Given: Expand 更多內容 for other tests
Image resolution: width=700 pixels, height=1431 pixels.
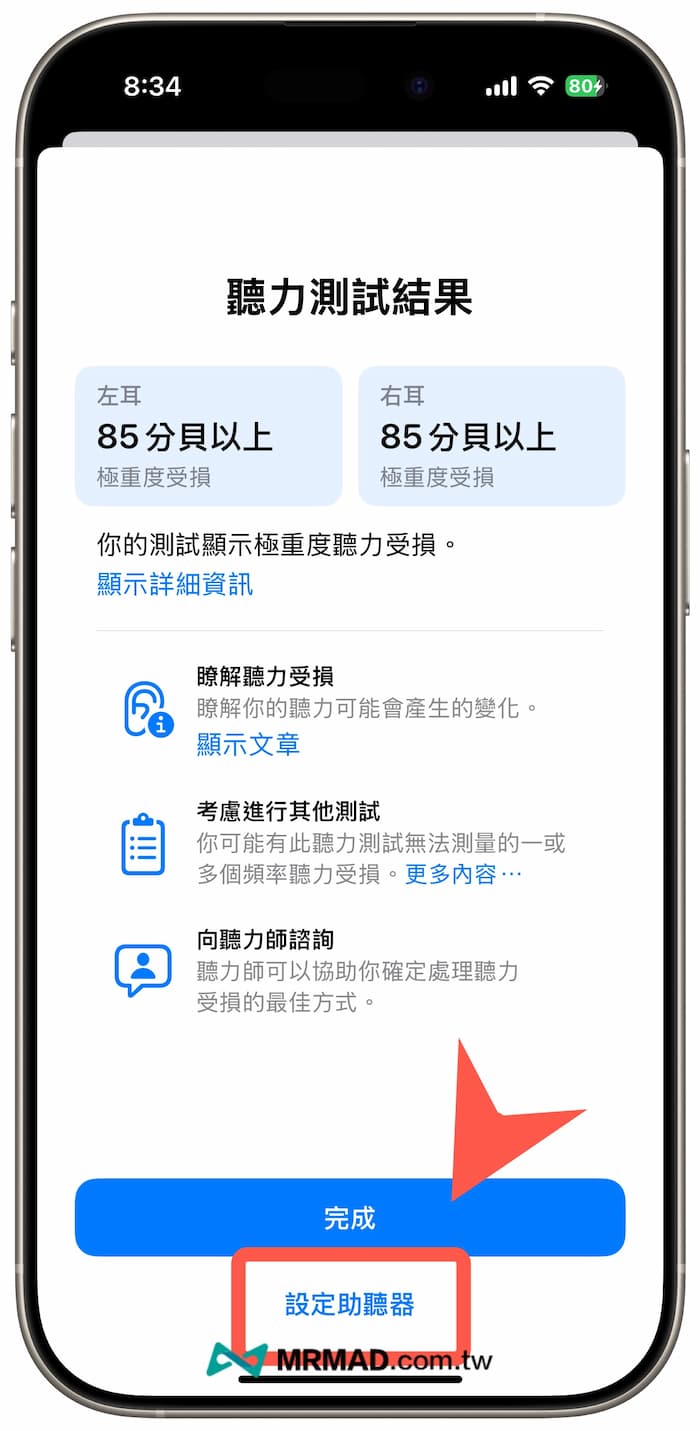Looking at the screenshot, I should coord(463,874).
